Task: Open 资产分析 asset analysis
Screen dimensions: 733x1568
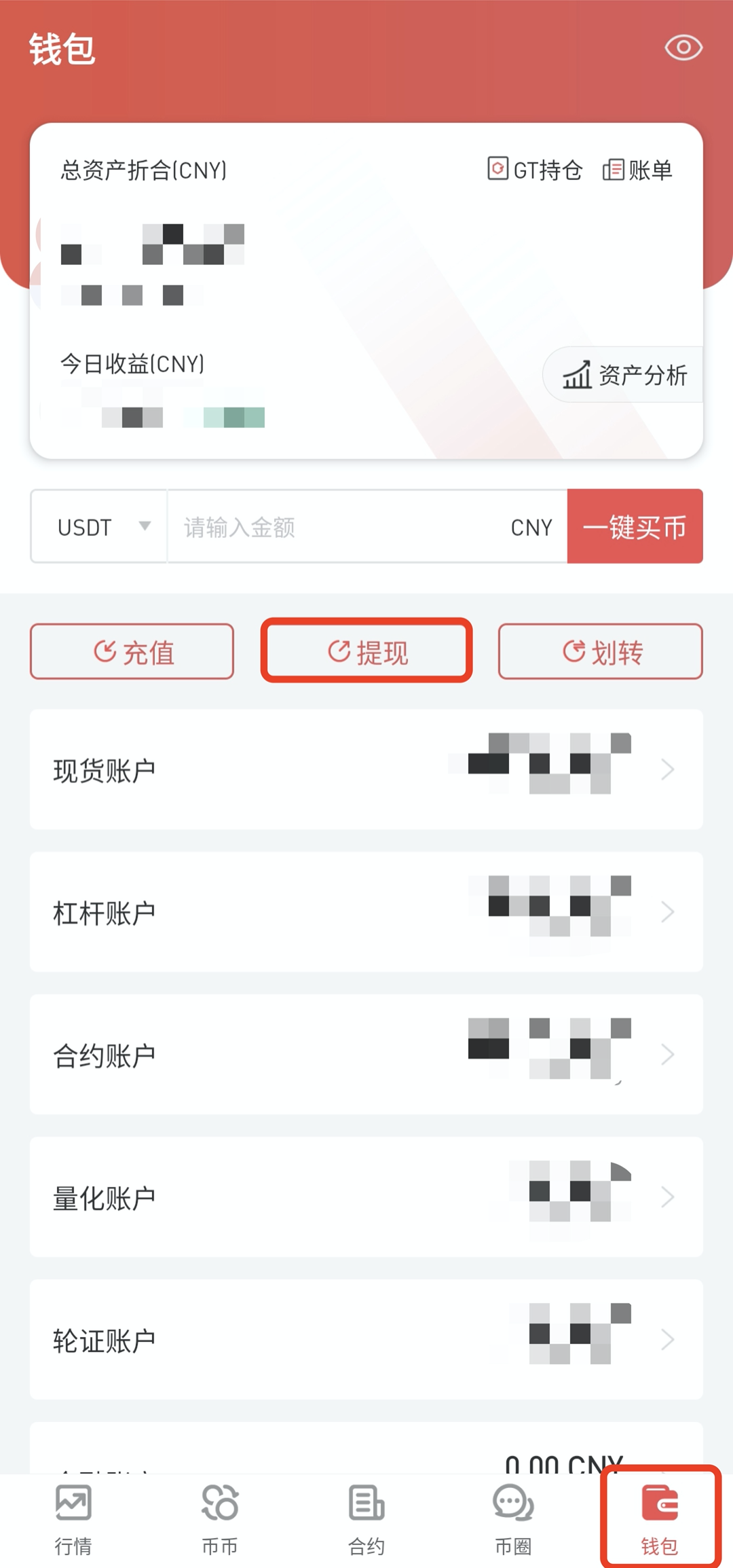Action: point(624,375)
